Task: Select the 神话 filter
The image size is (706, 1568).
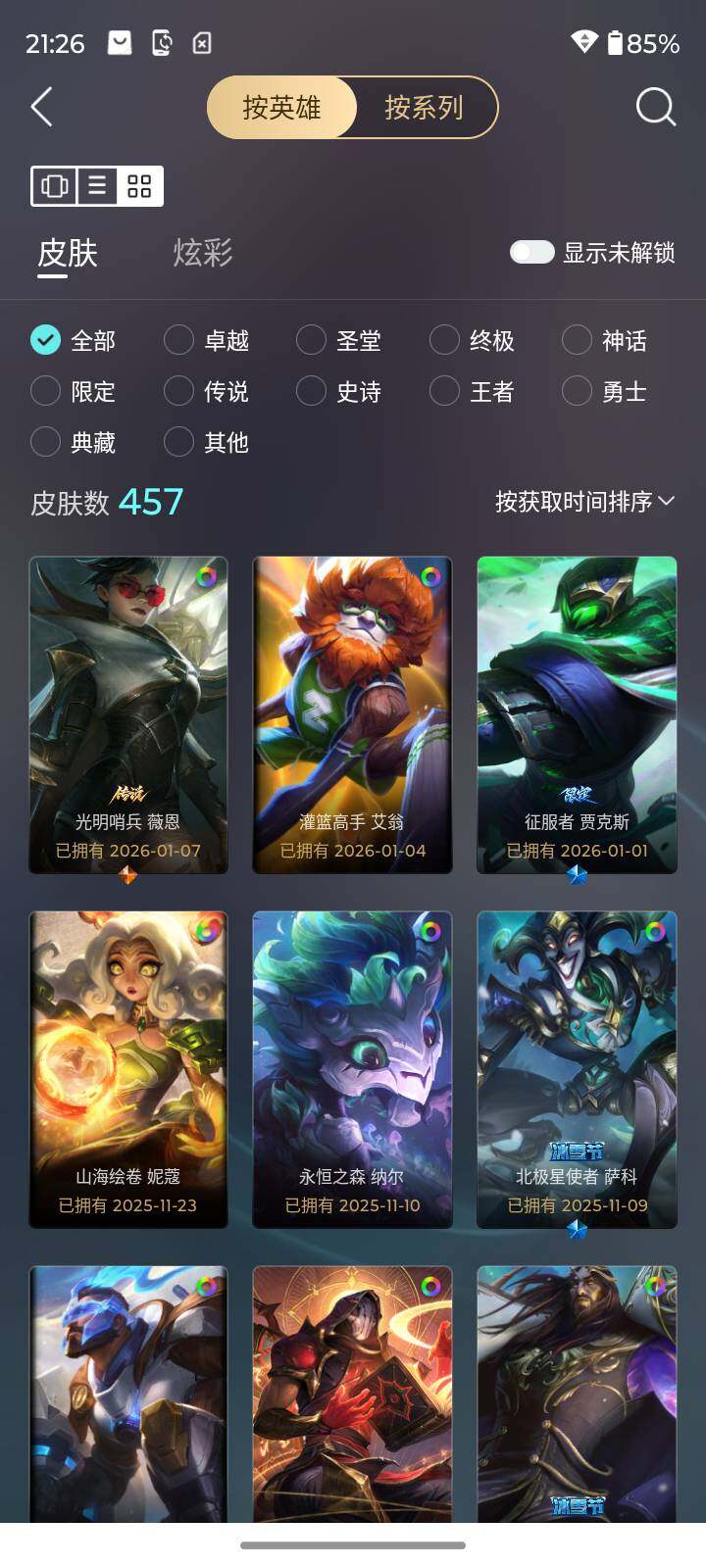Action: (x=577, y=340)
